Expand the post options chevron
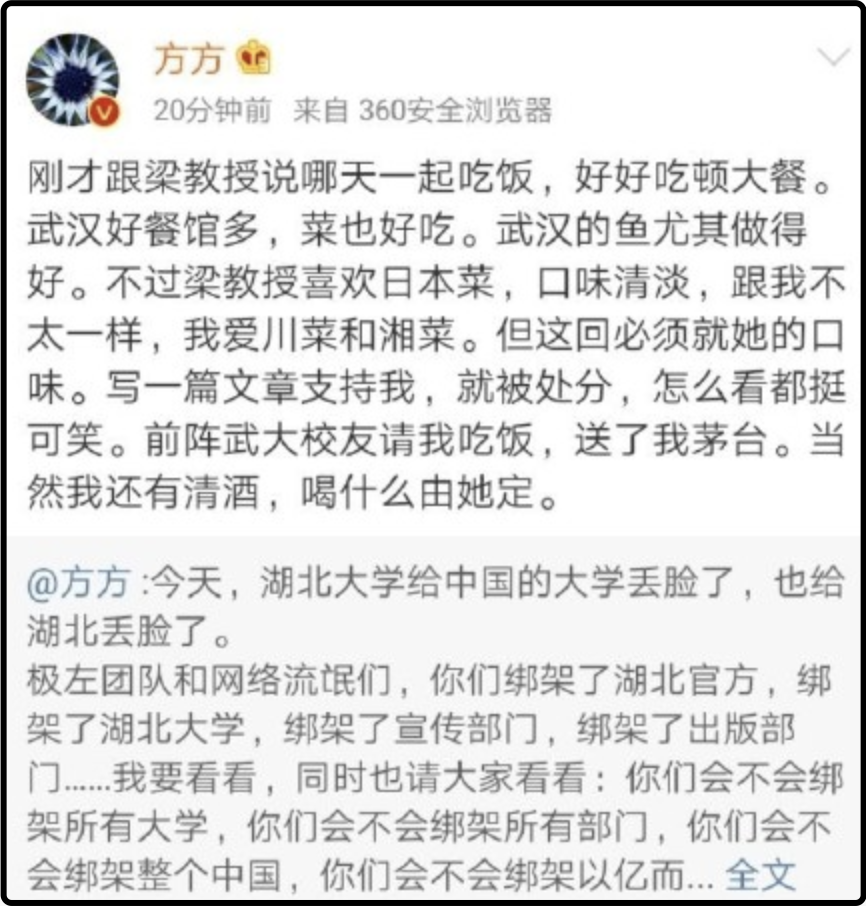 click(832, 57)
